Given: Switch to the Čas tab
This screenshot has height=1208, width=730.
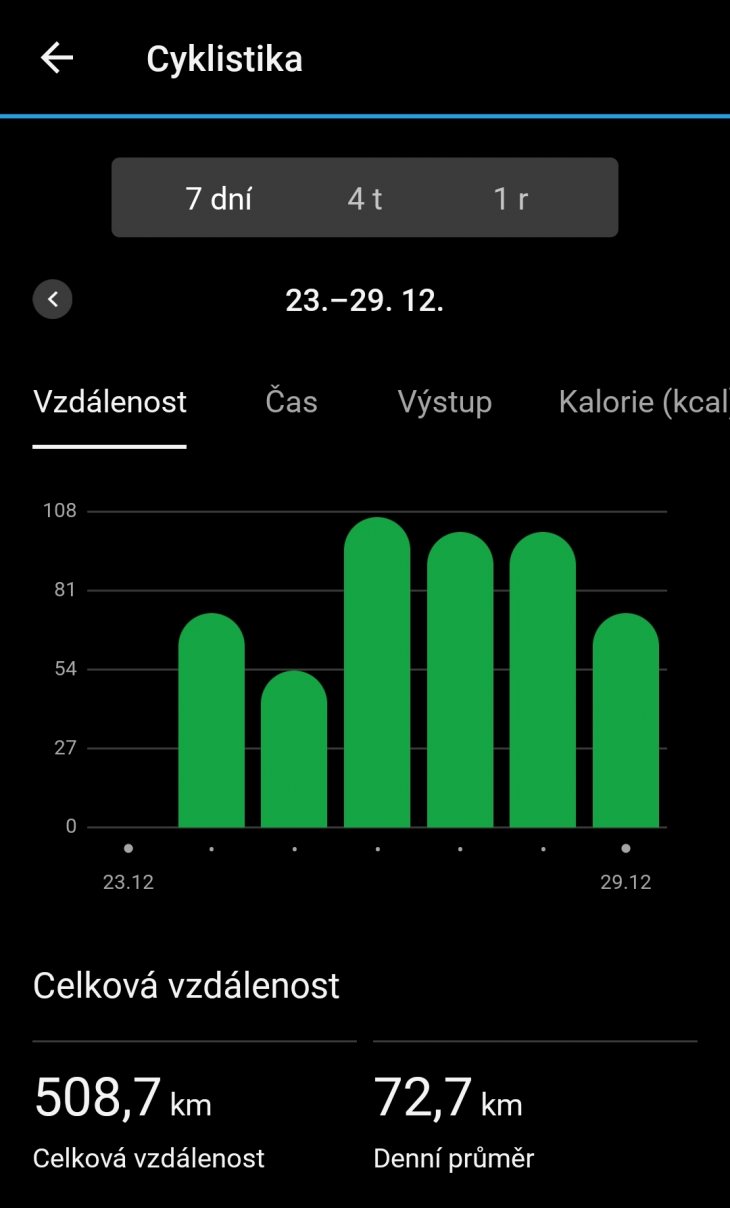Looking at the screenshot, I should click(x=292, y=402).
